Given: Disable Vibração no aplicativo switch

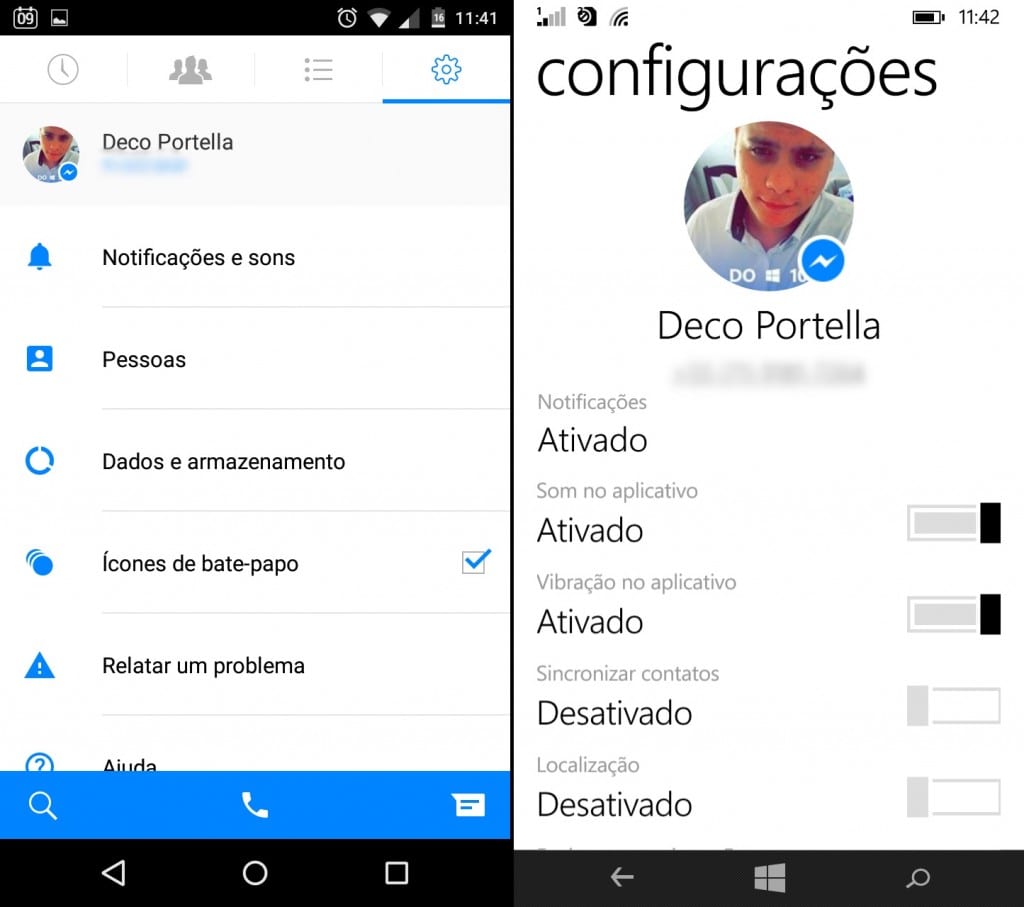Looking at the screenshot, I should (953, 614).
